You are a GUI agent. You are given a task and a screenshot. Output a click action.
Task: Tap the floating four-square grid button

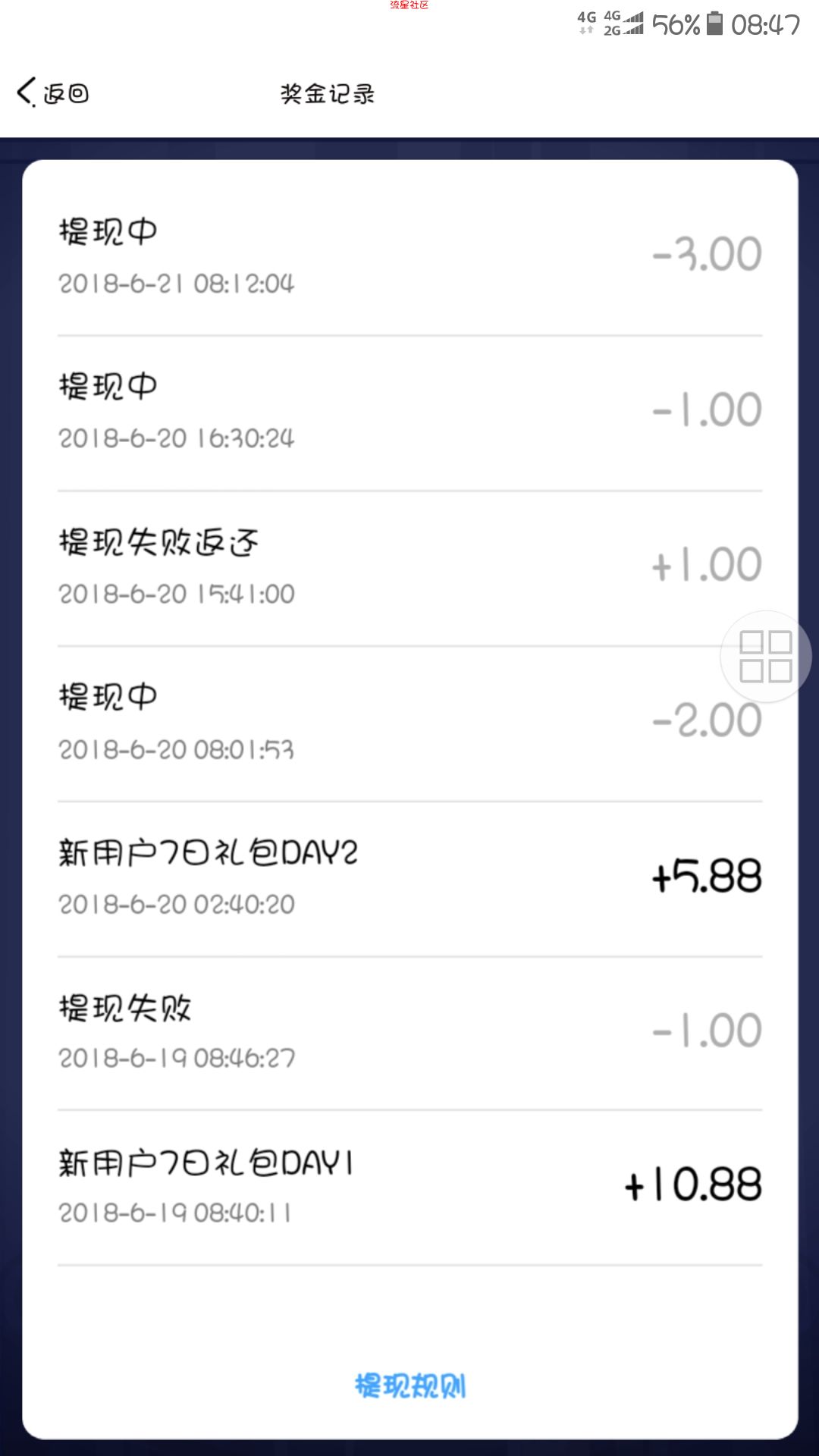point(766,657)
